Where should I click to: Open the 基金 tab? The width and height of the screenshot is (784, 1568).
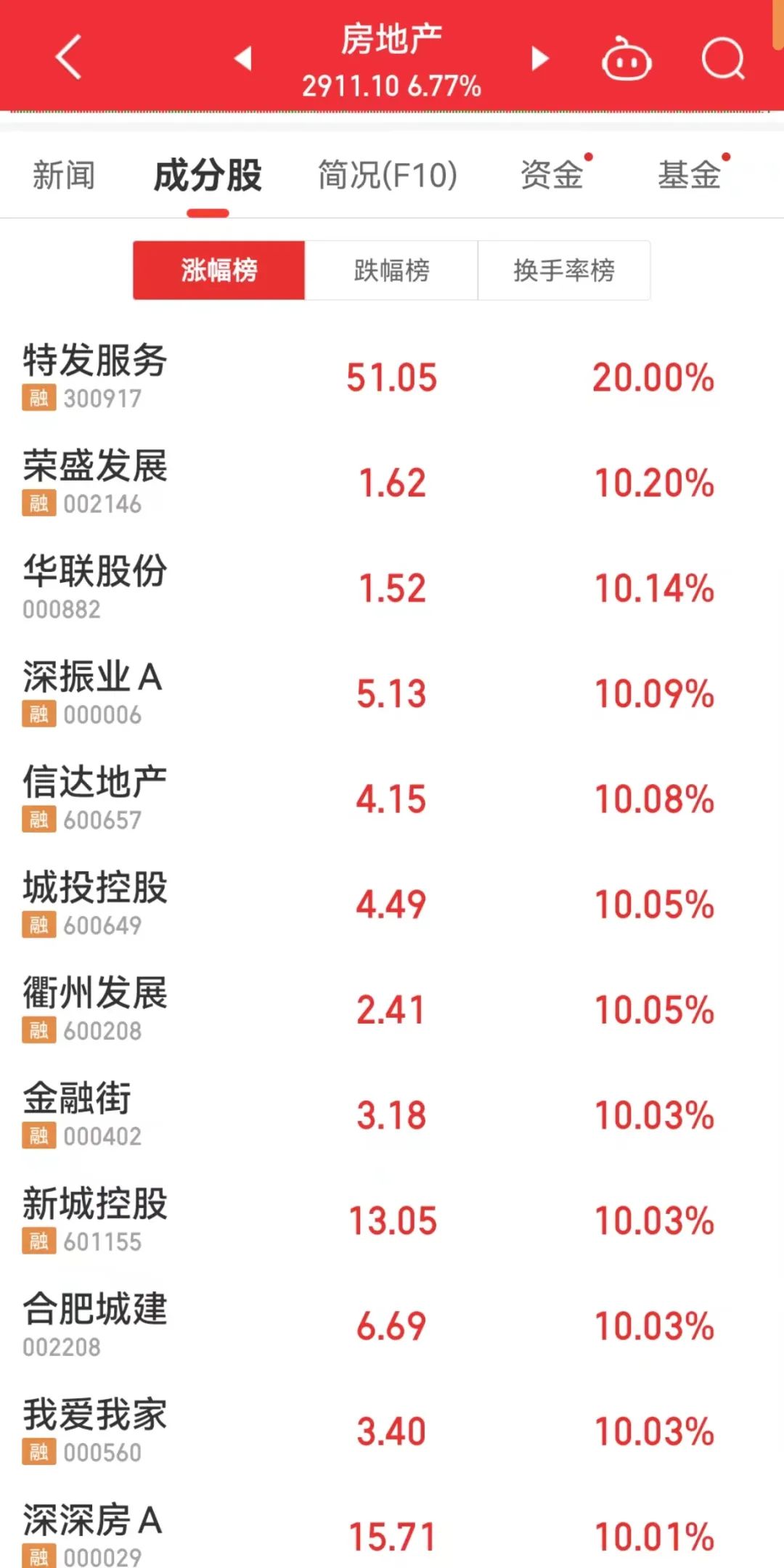689,176
